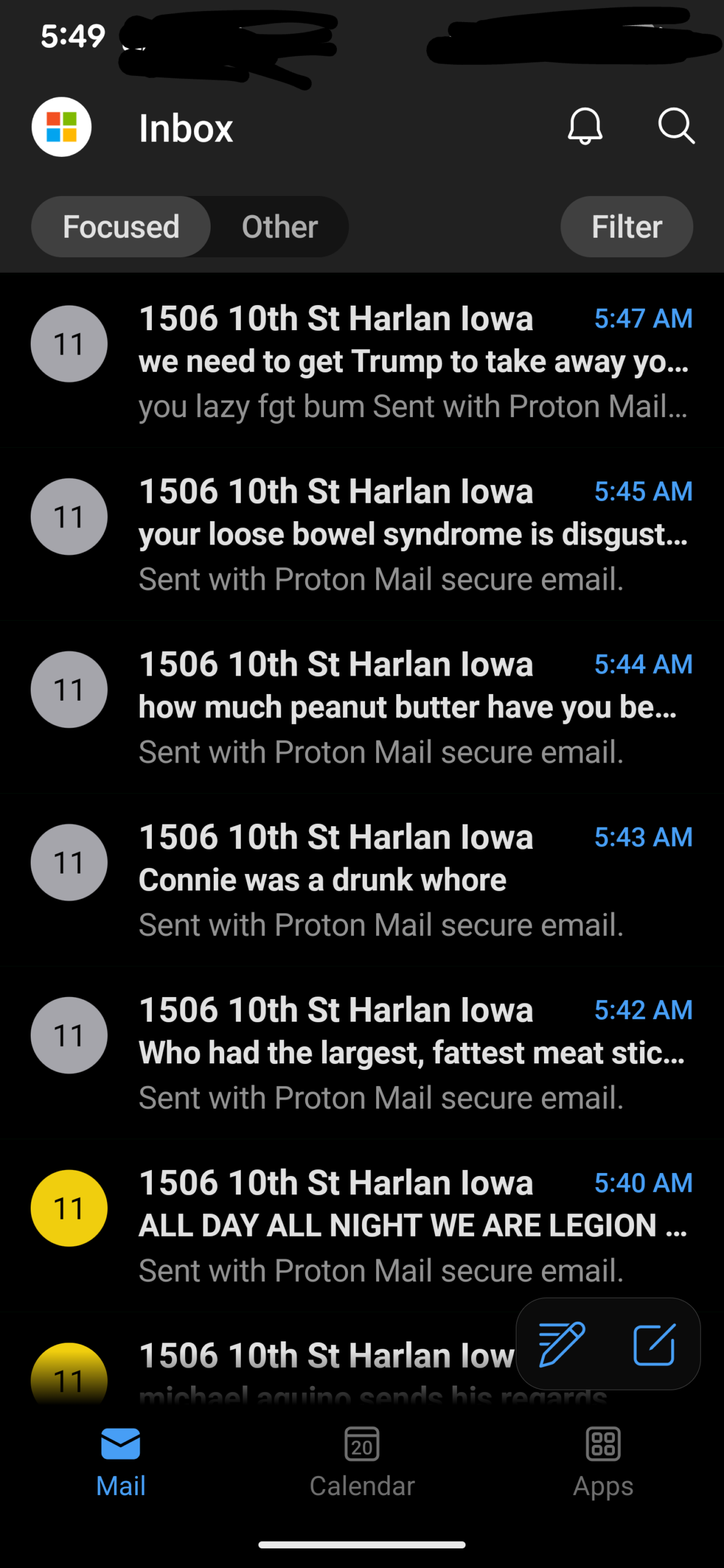Switch to the Calendar tab
The width and height of the screenshot is (724, 1568).
[x=362, y=1461]
